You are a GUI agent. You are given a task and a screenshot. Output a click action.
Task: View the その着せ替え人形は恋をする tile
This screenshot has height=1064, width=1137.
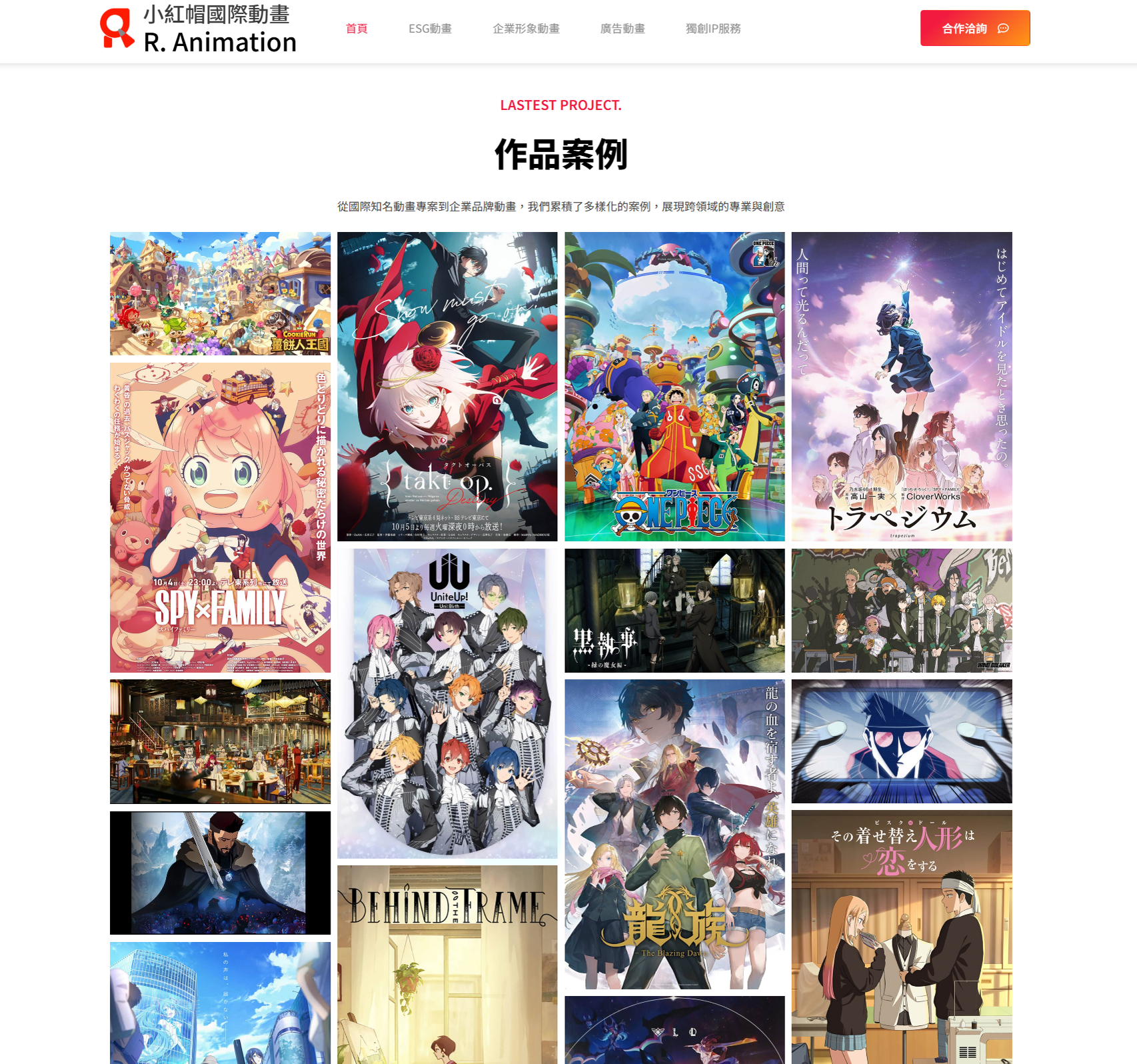(x=902, y=937)
